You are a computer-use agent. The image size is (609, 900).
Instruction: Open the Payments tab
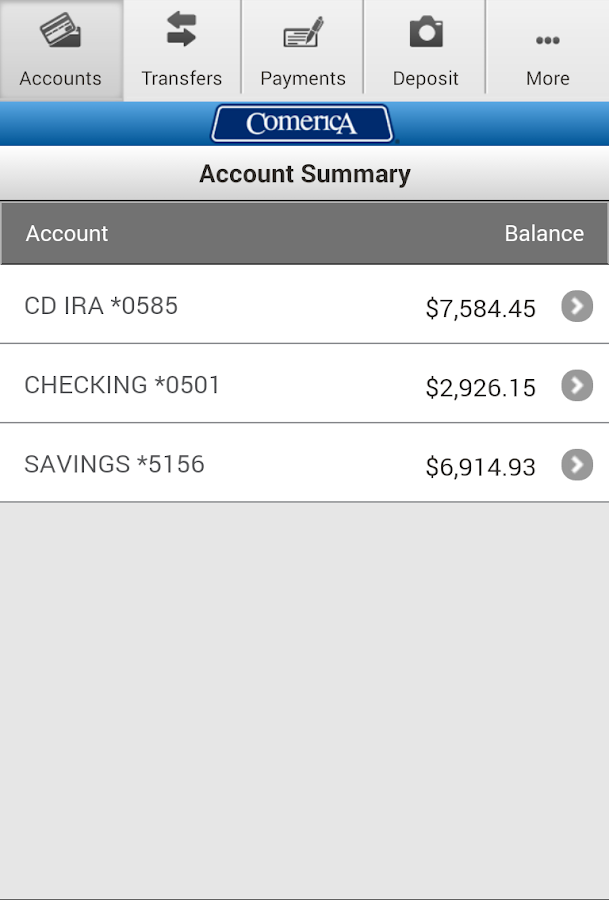coord(303,50)
